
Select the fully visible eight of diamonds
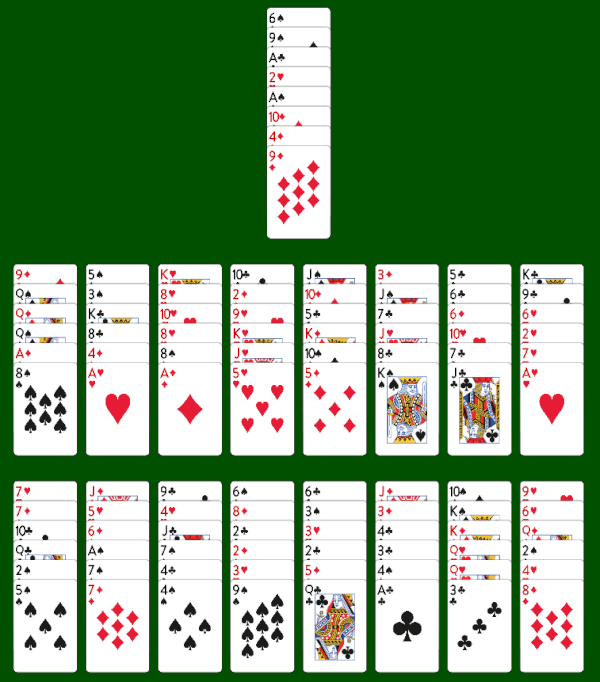[552, 627]
